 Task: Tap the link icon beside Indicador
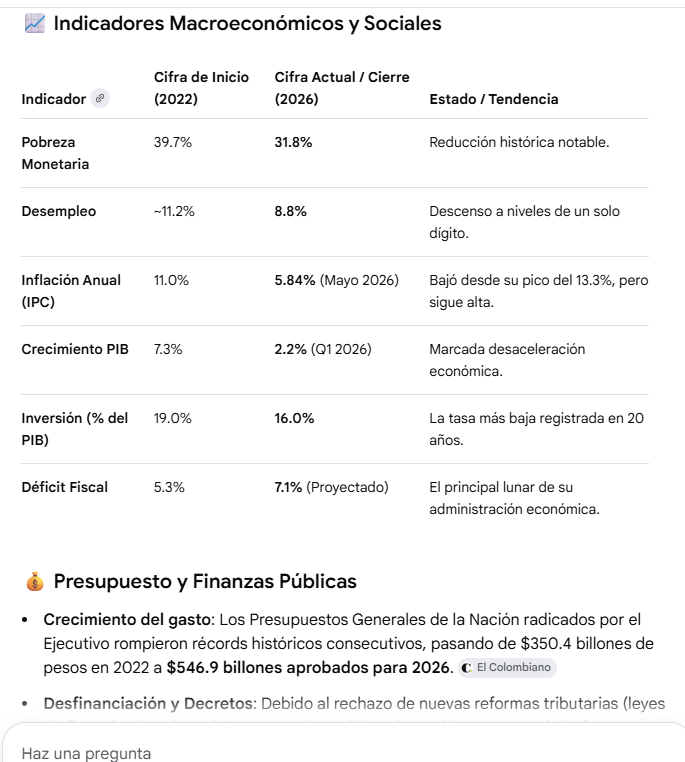[100, 99]
